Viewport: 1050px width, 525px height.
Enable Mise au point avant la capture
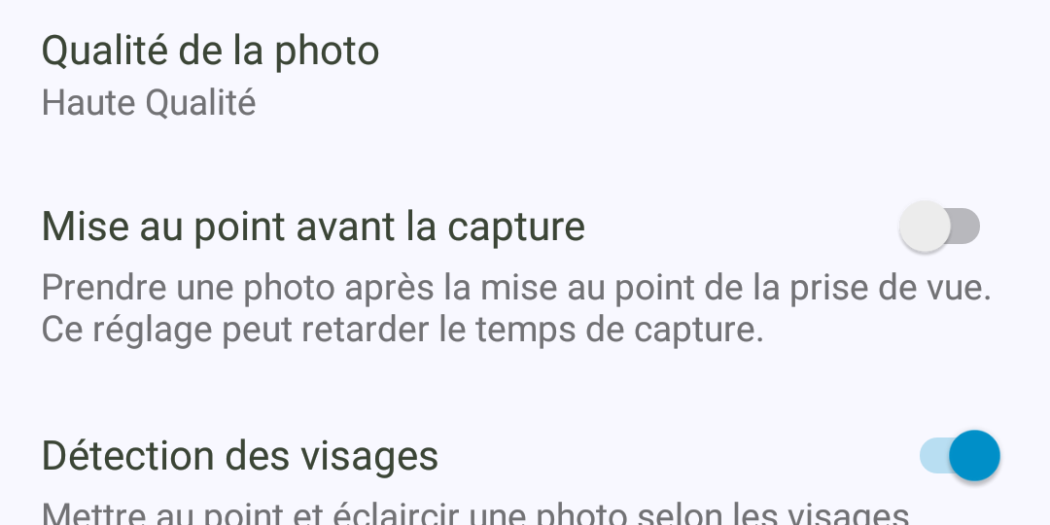939,227
